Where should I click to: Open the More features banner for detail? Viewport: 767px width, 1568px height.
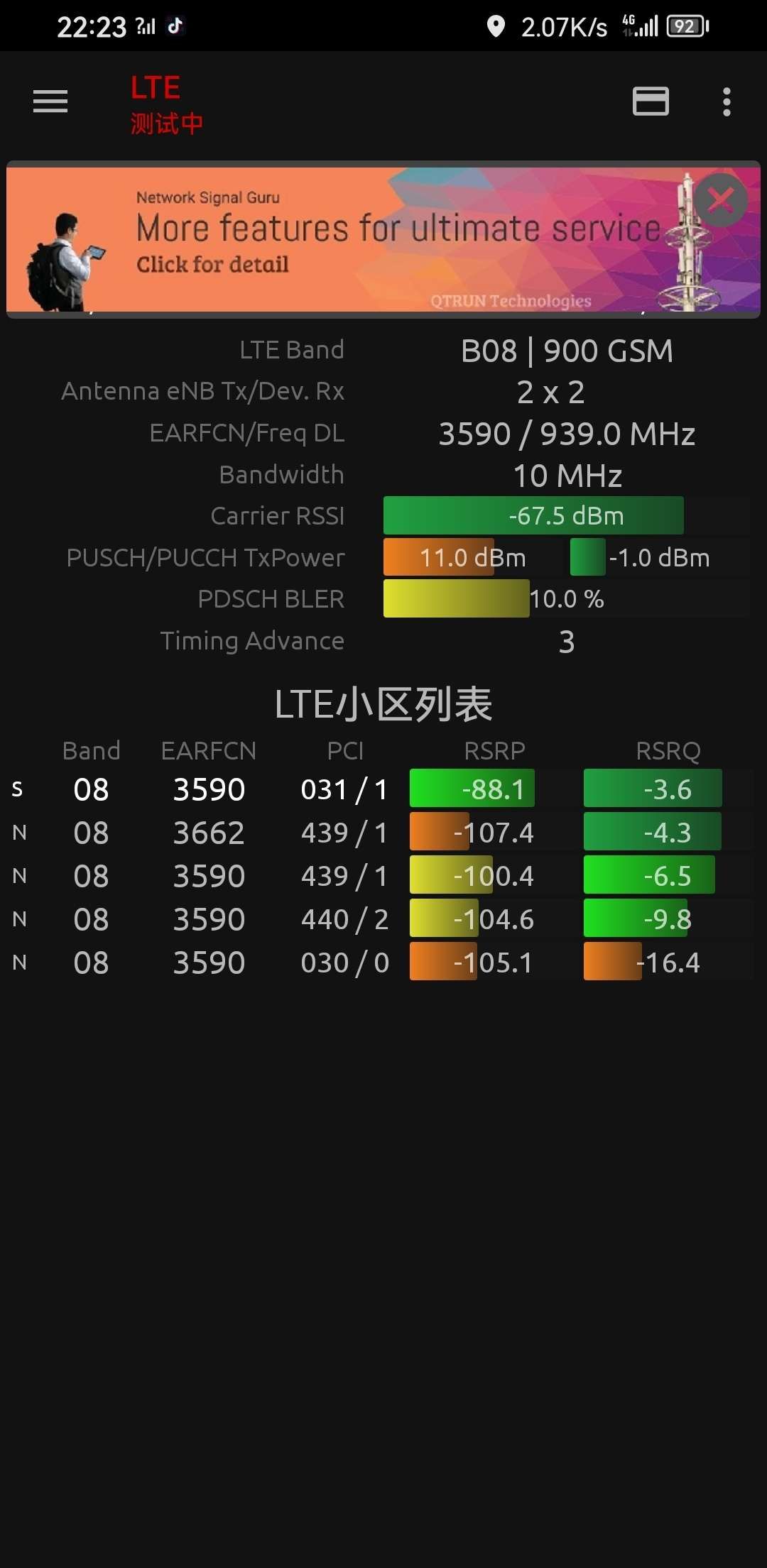point(355,241)
